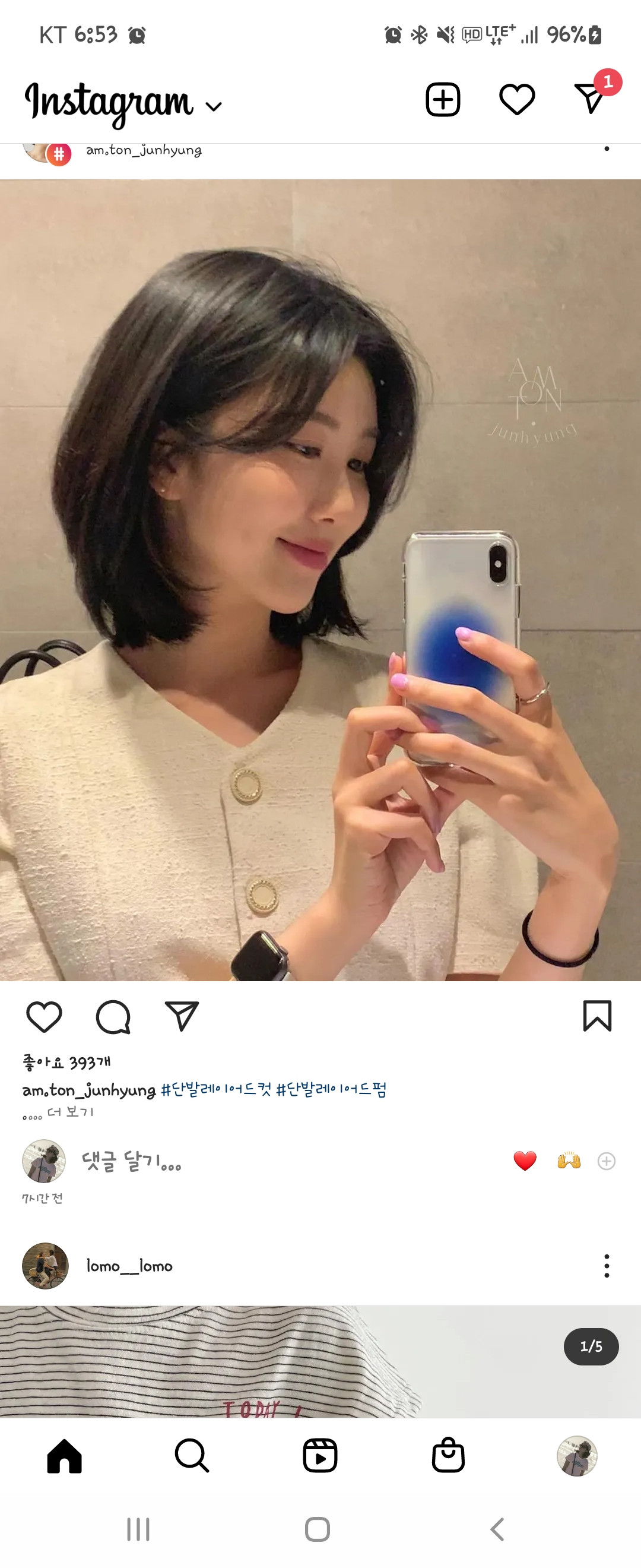Create a new post
The width and height of the screenshot is (641, 1568).
[x=442, y=99]
